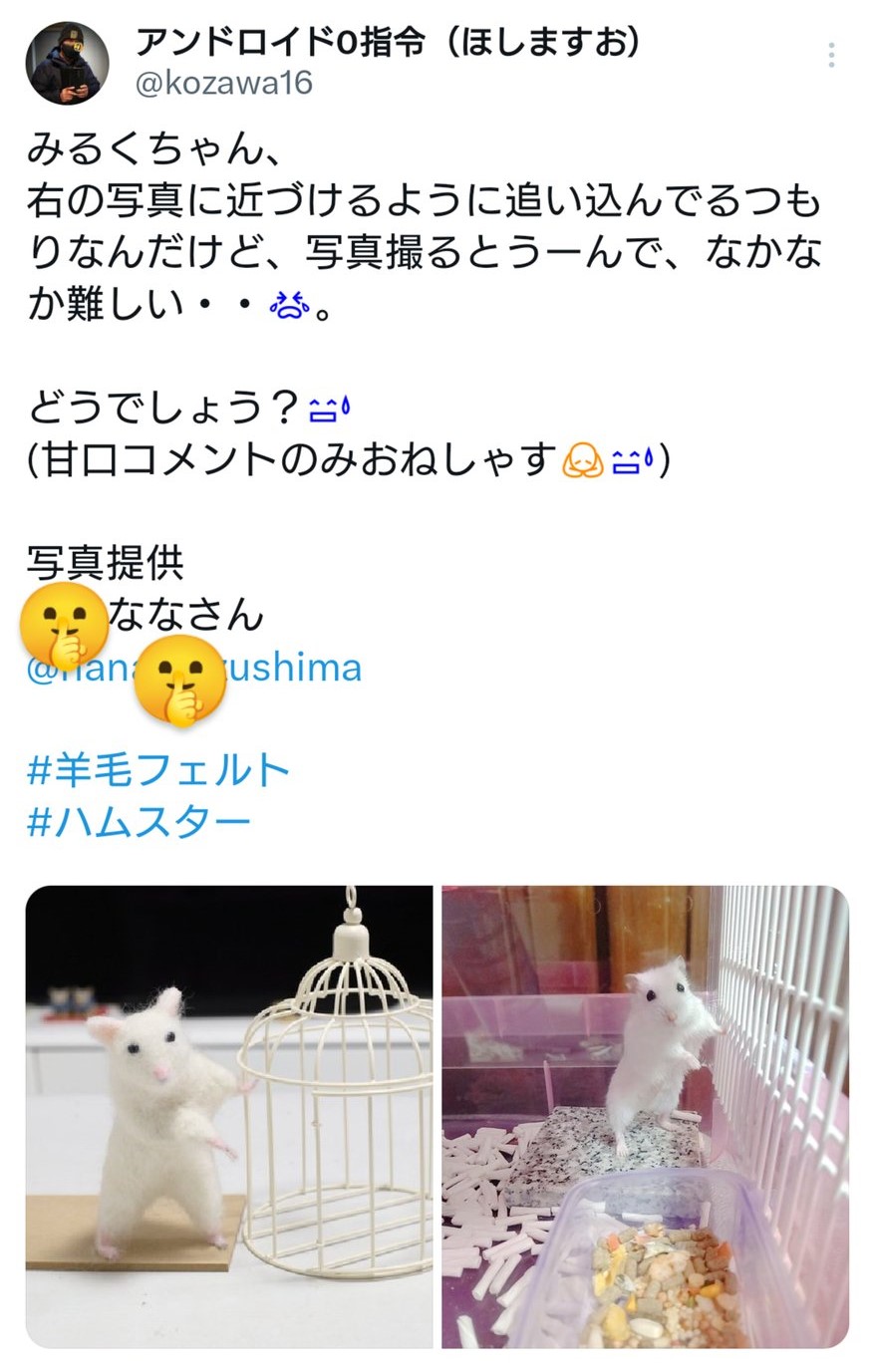View the real hamster photo in the cage
874x1372 pixels.
pos(645,1116)
